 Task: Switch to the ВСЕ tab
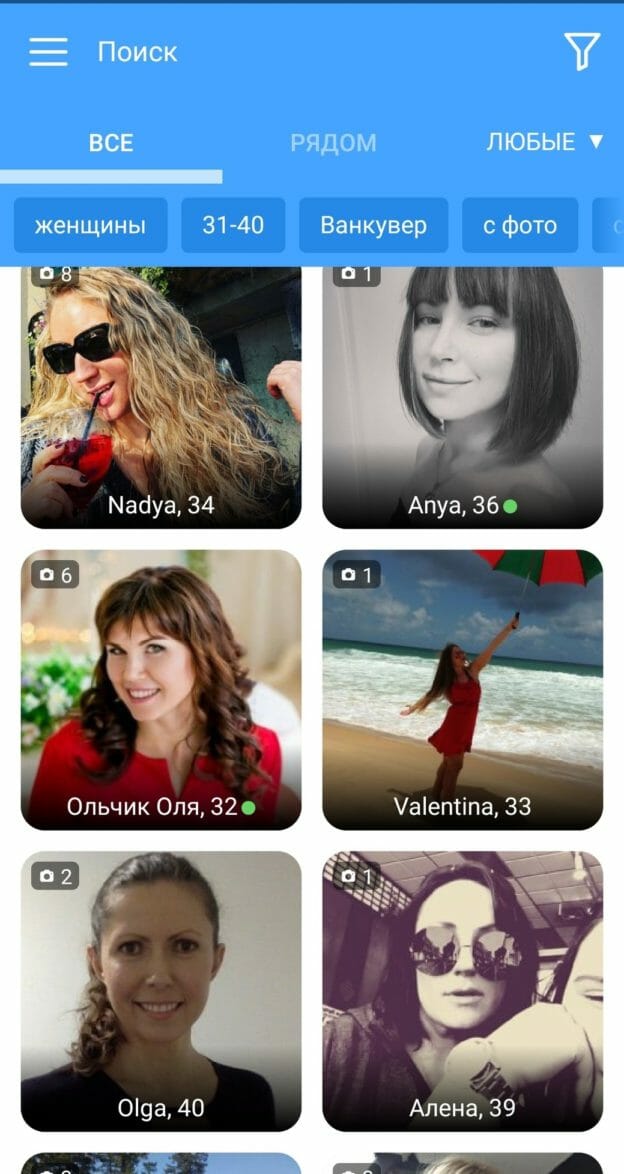click(111, 142)
